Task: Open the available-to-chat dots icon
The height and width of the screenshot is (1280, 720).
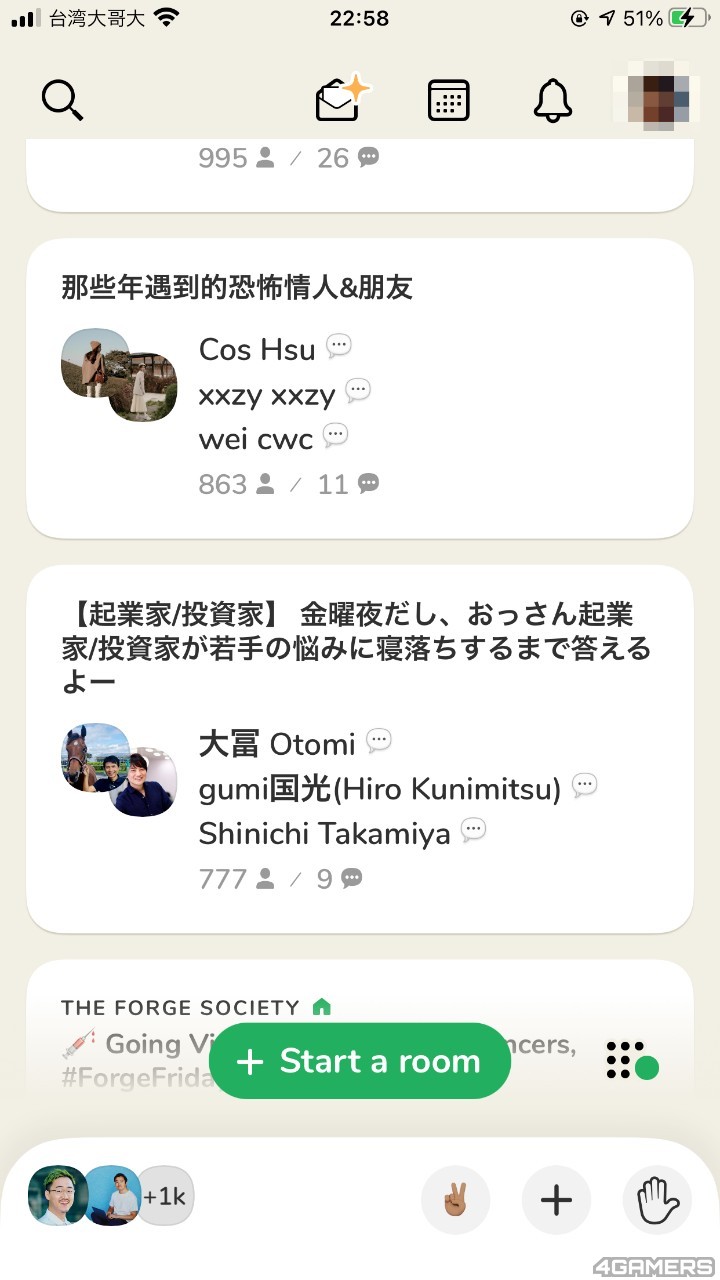Action: (x=631, y=1061)
